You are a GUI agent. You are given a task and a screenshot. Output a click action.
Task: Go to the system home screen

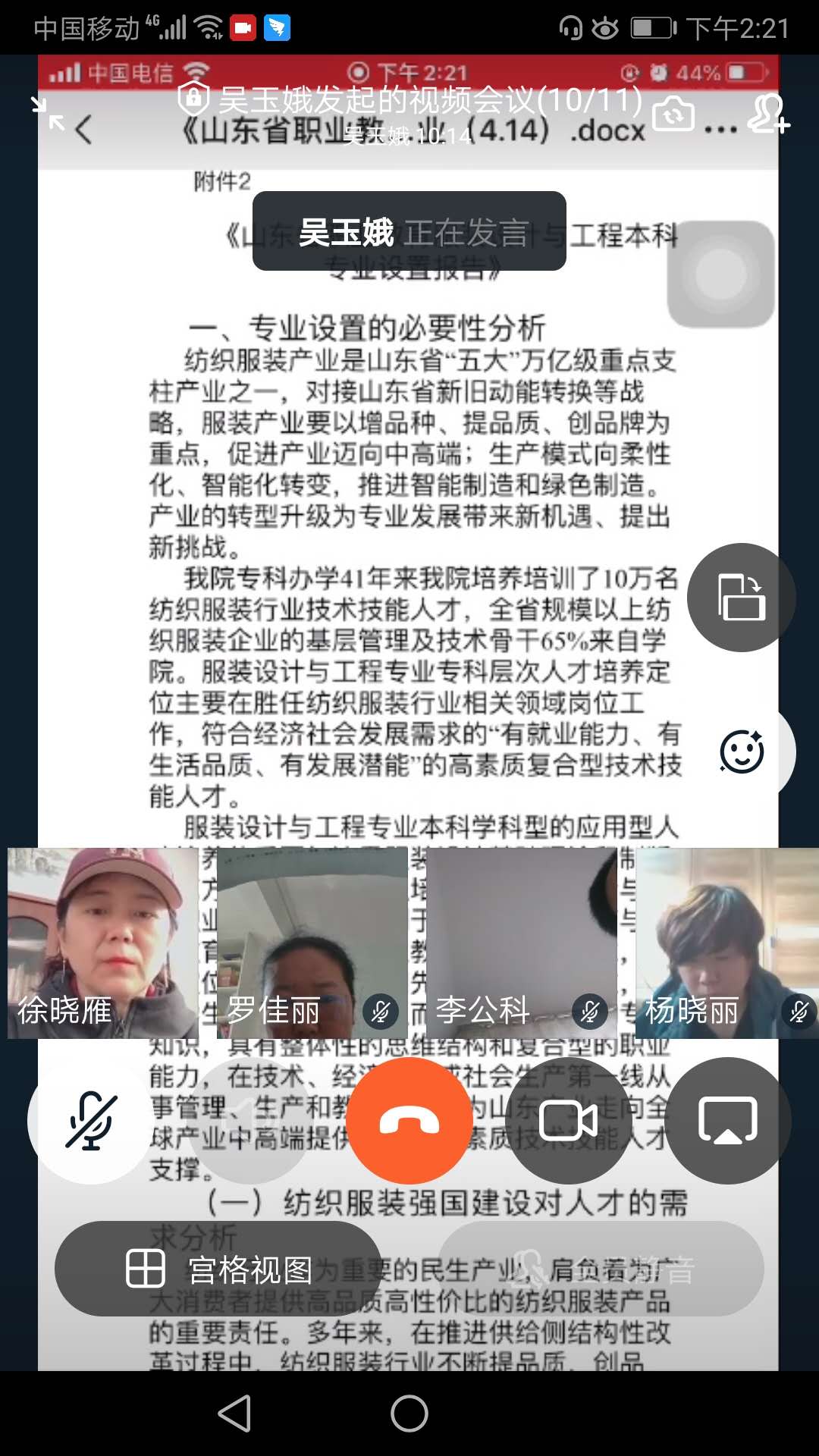click(409, 1414)
